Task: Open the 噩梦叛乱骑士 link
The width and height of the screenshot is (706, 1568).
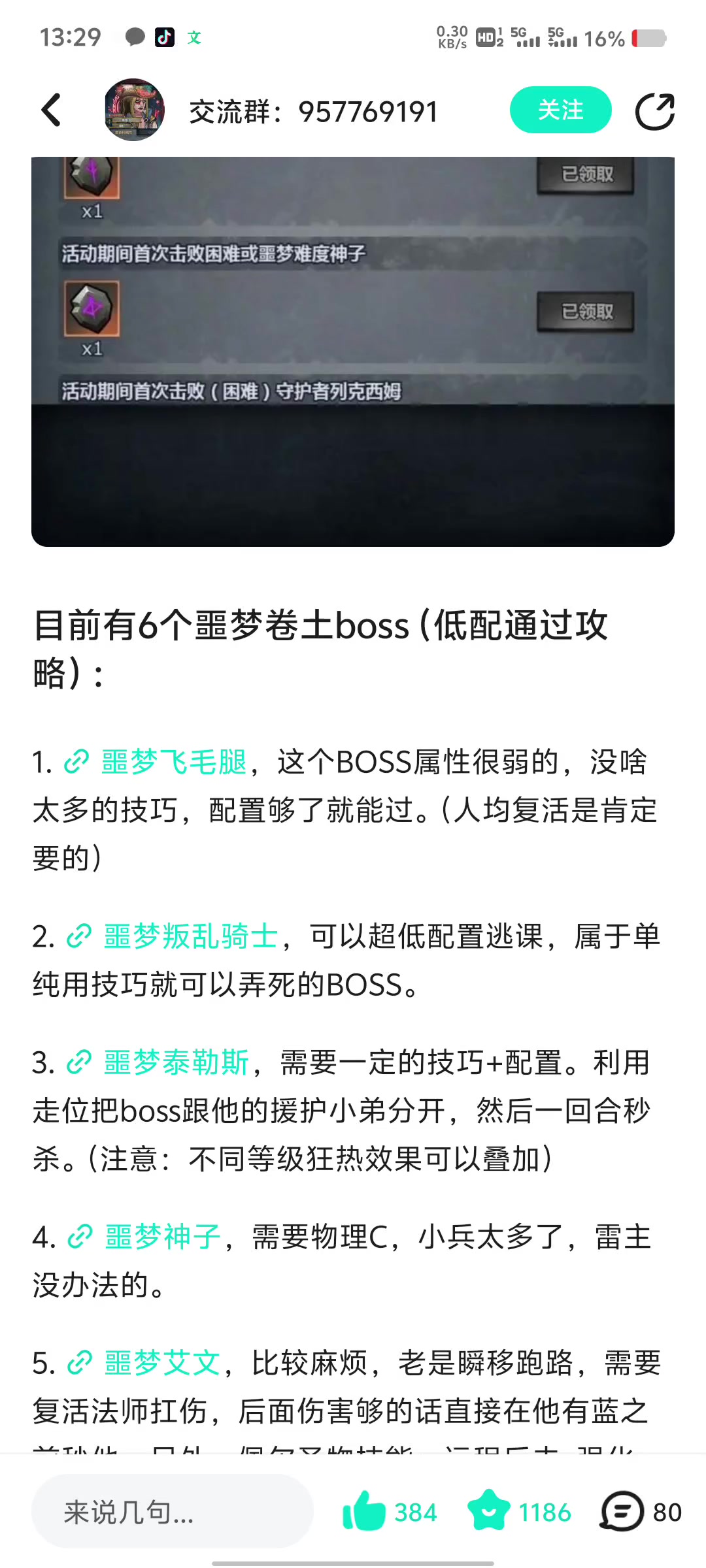Action: pos(190,936)
